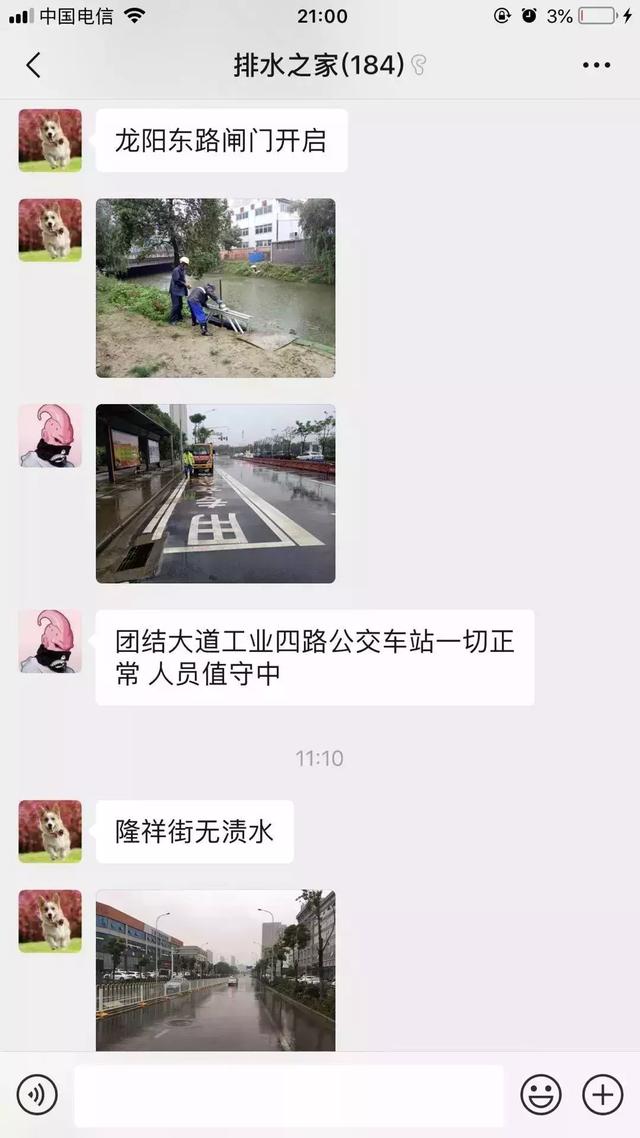Open the emoji sticker picker
Screen dimensions: 640x1138
coord(541,1095)
